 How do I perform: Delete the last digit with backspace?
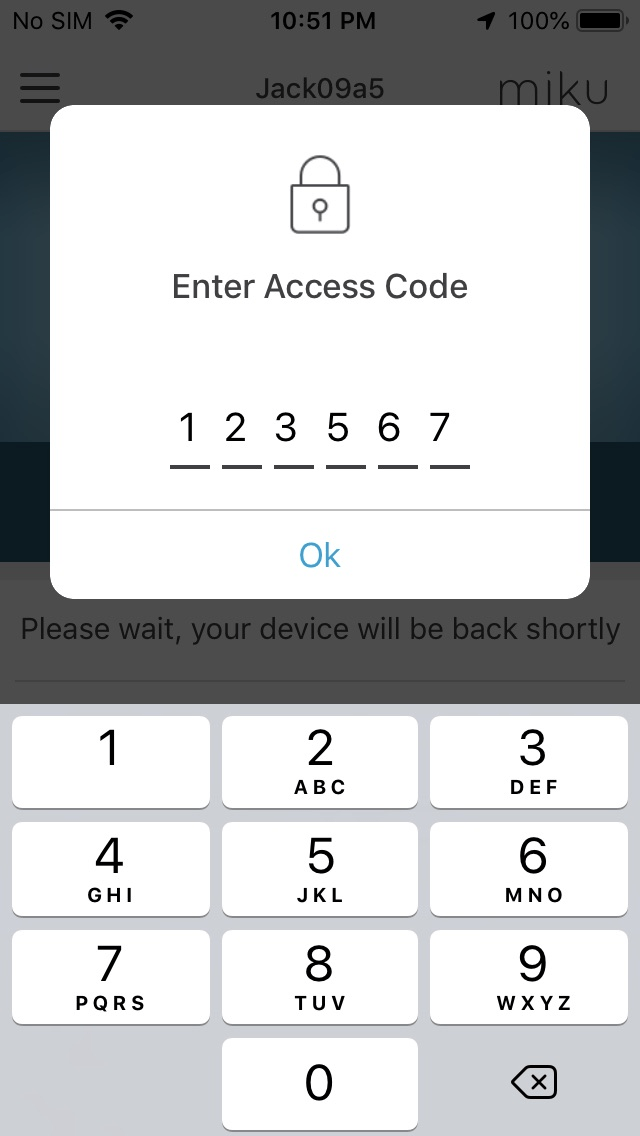tap(532, 1082)
